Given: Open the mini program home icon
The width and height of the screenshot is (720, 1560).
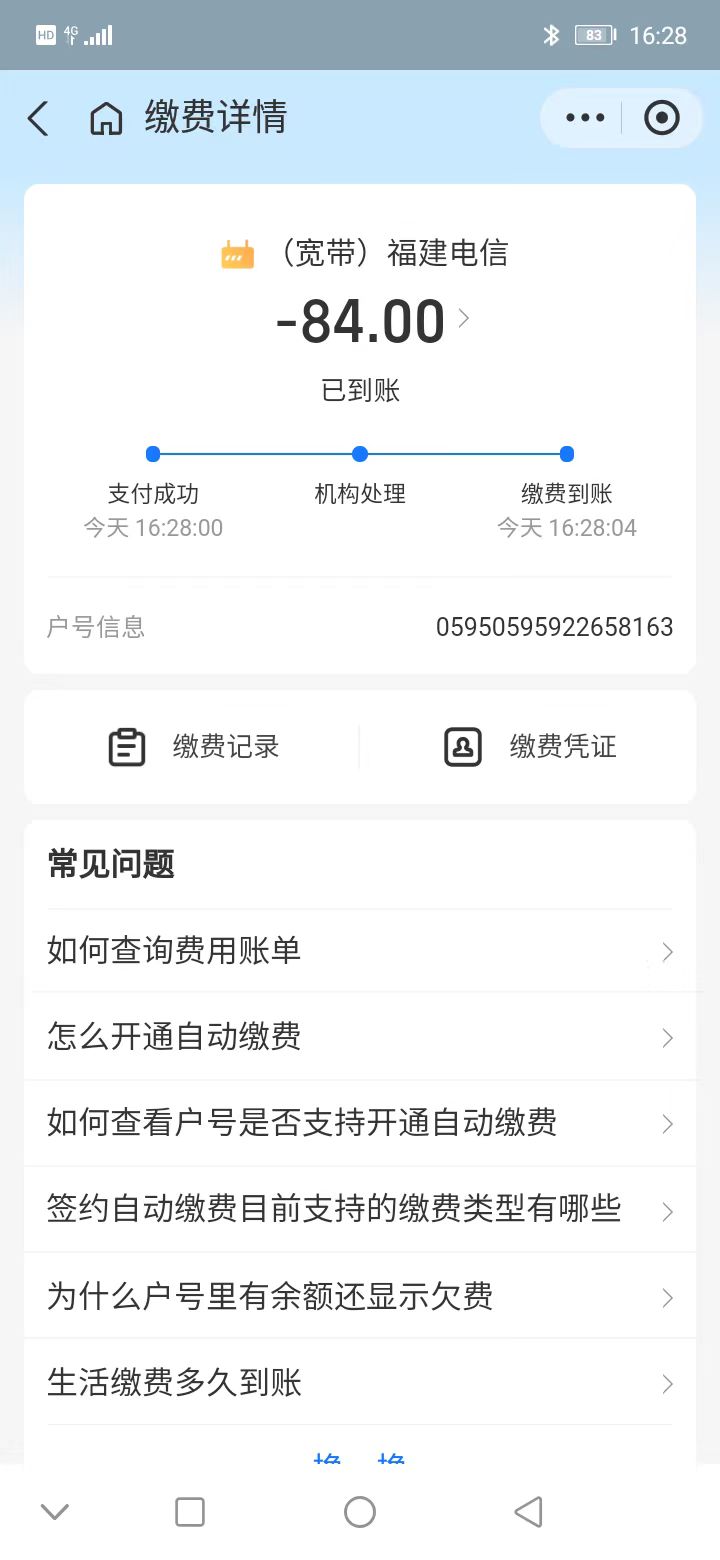Looking at the screenshot, I should pyautogui.click(x=106, y=119).
